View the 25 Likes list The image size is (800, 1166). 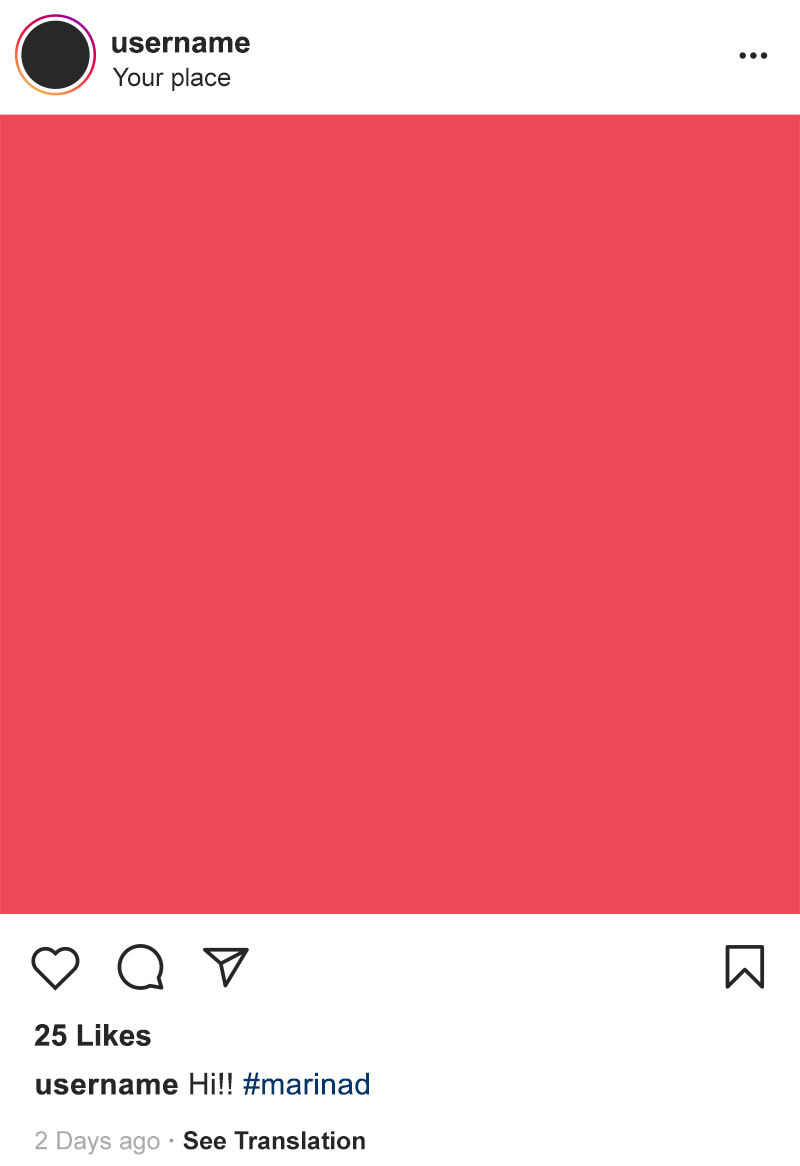click(93, 1036)
